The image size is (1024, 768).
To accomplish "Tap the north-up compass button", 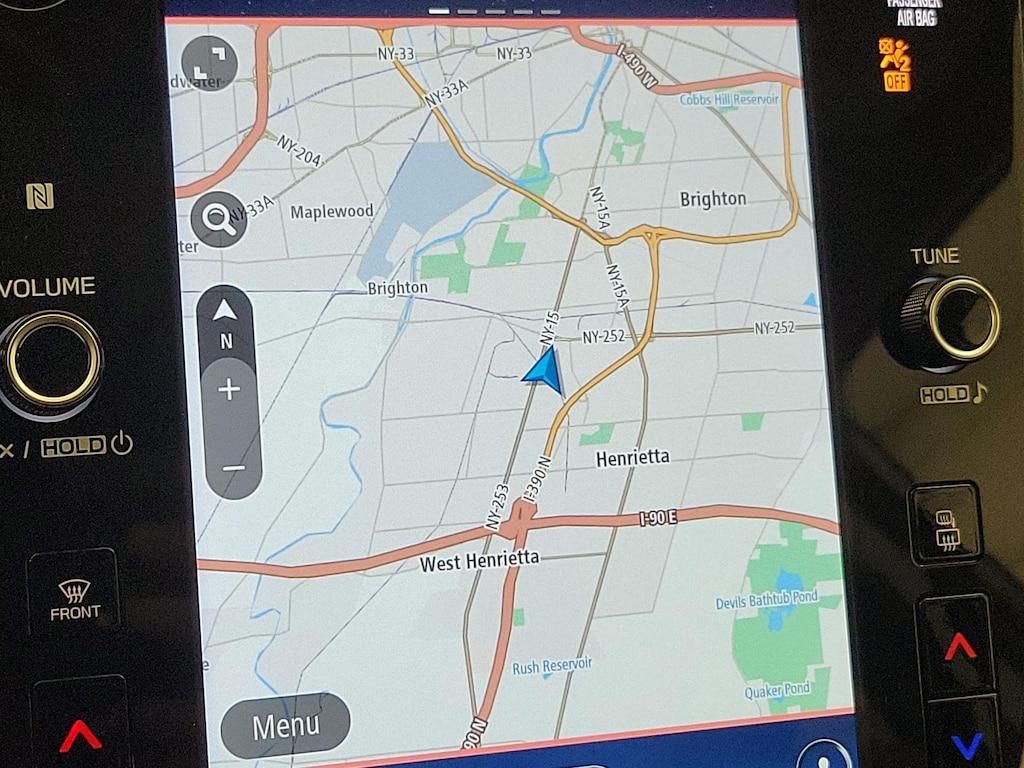I will pos(225,322).
